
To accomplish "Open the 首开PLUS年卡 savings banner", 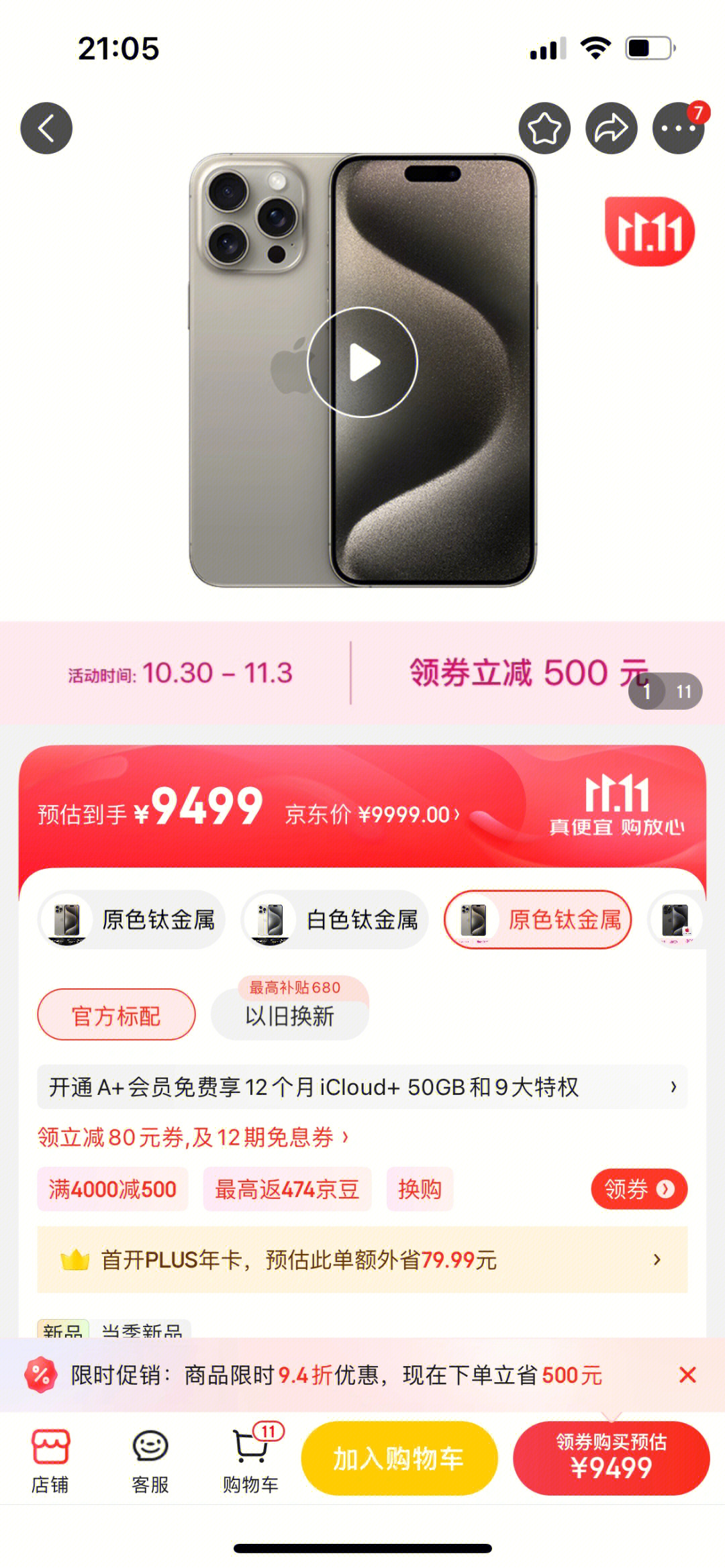I will coord(362,1259).
